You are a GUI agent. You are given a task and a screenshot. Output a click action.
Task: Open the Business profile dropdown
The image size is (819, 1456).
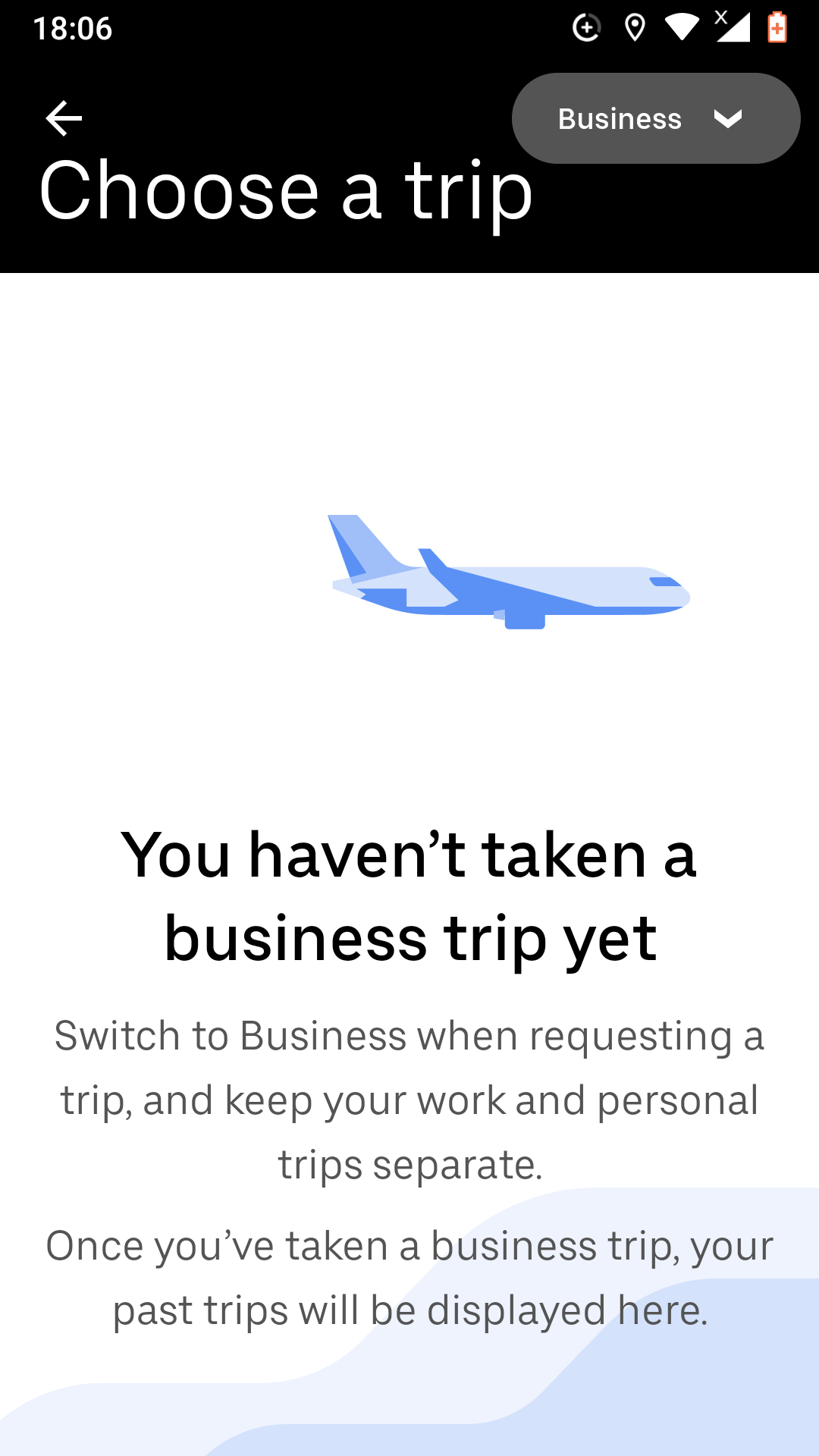[x=656, y=118]
